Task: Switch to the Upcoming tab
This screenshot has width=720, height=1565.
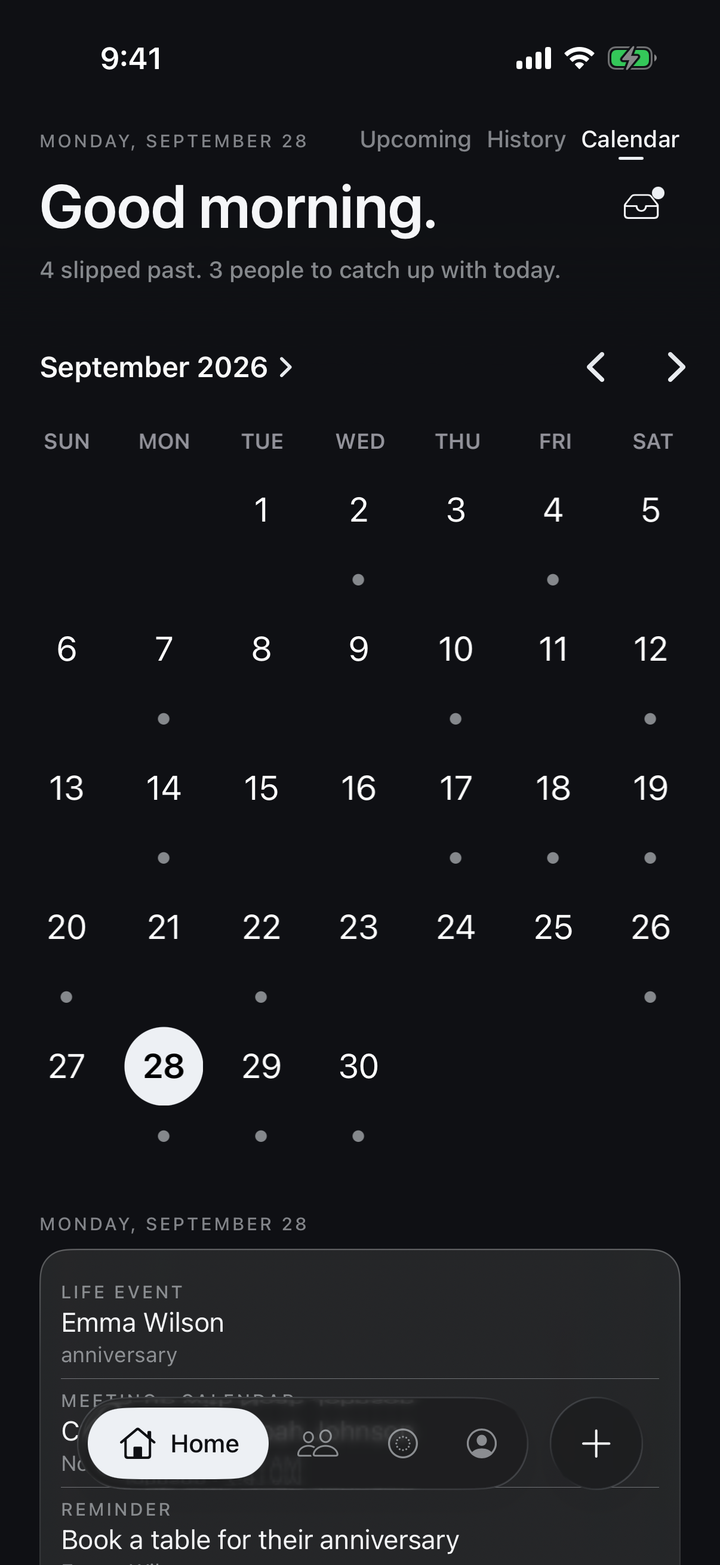Action: point(415,140)
